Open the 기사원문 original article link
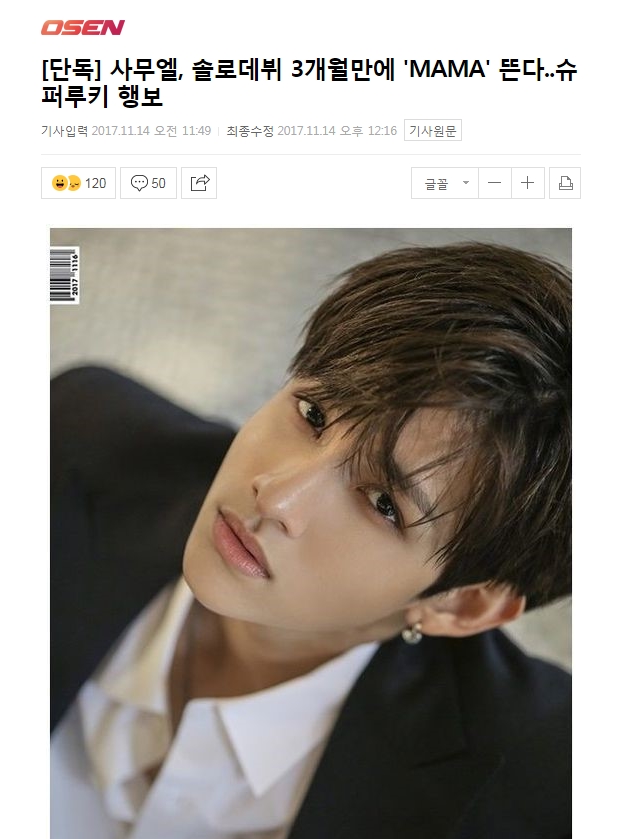The image size is (625, 839). click(x=432, y=131)
